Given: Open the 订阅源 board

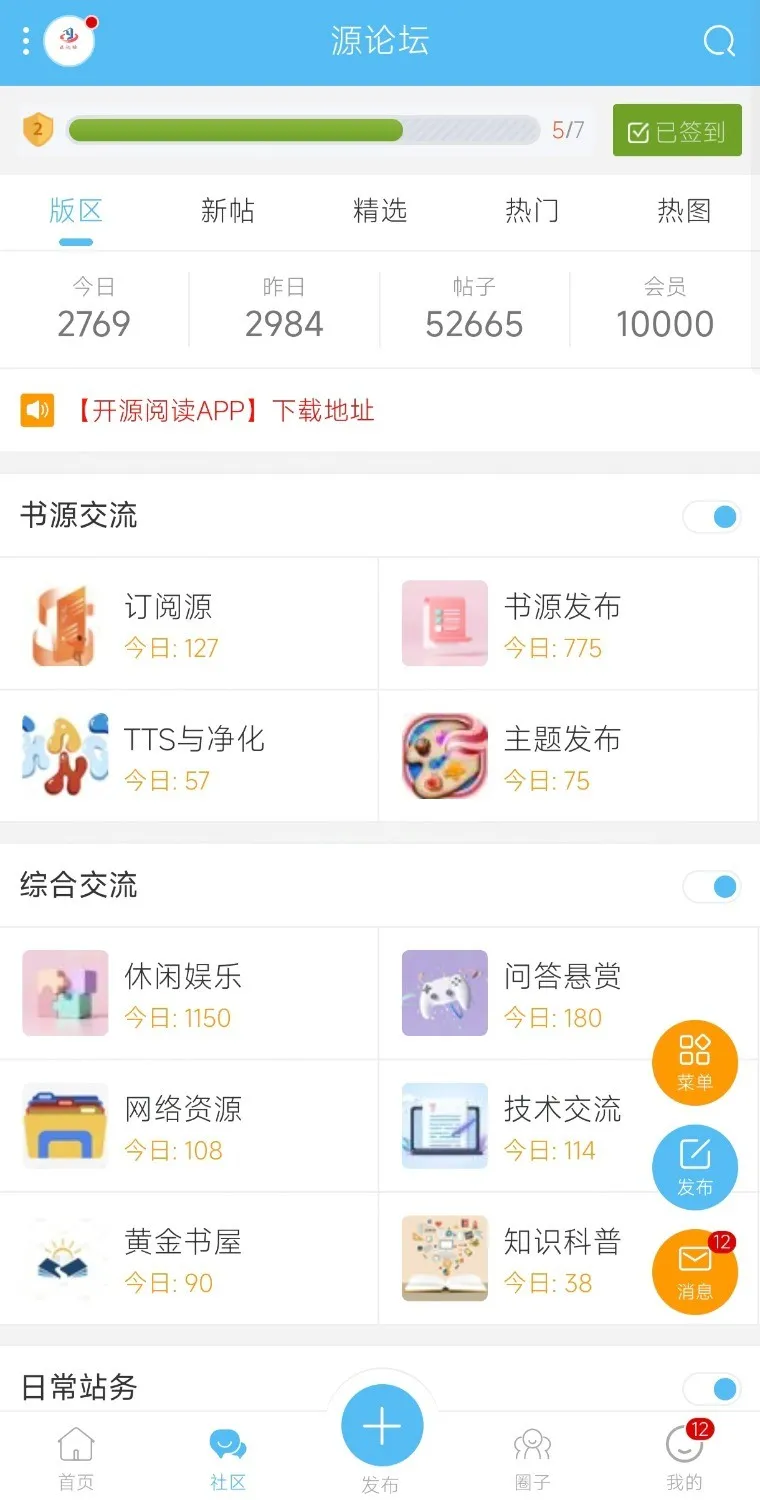Looking at the screenshot, I should pos(189,625).
